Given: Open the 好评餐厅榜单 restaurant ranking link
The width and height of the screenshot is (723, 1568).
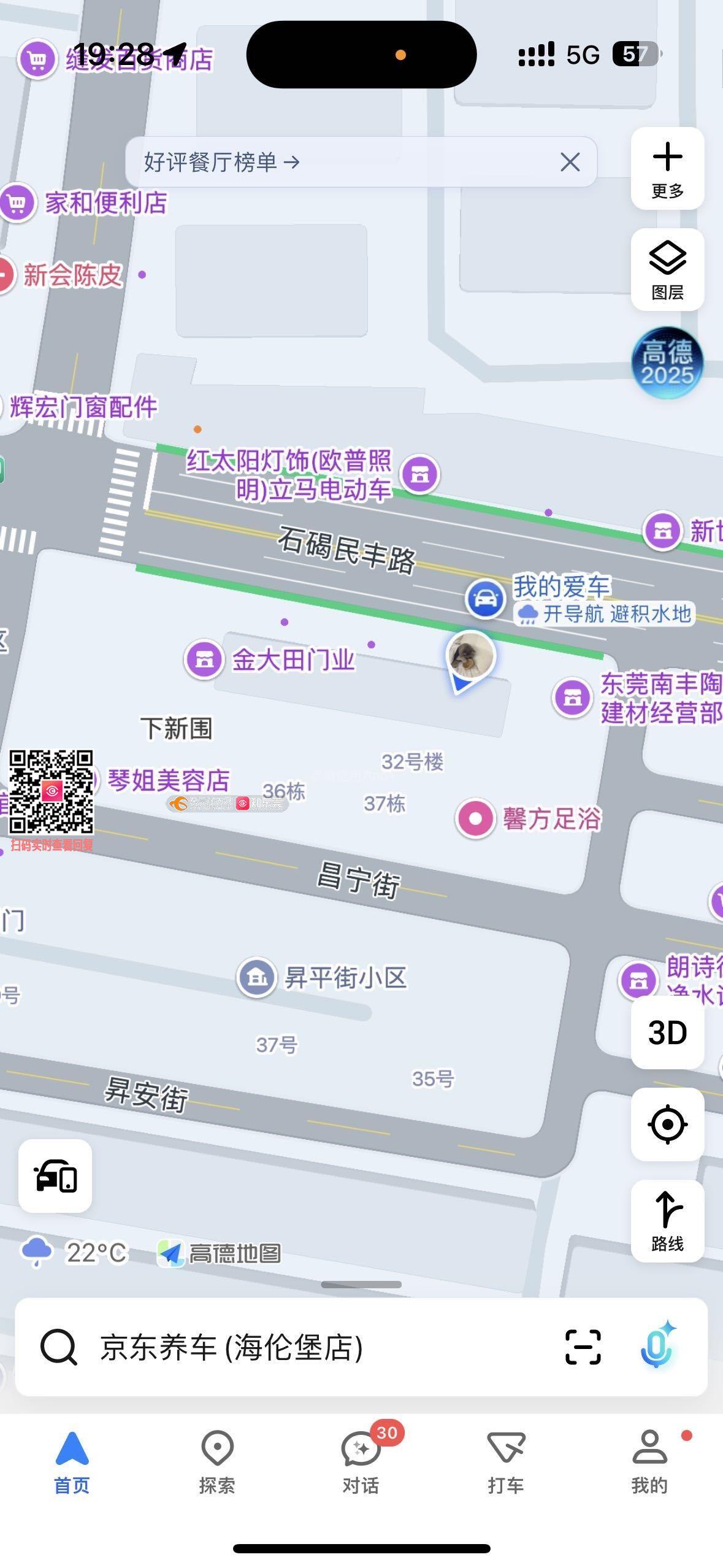Looking at the screenshot, I should click(222, 163).
